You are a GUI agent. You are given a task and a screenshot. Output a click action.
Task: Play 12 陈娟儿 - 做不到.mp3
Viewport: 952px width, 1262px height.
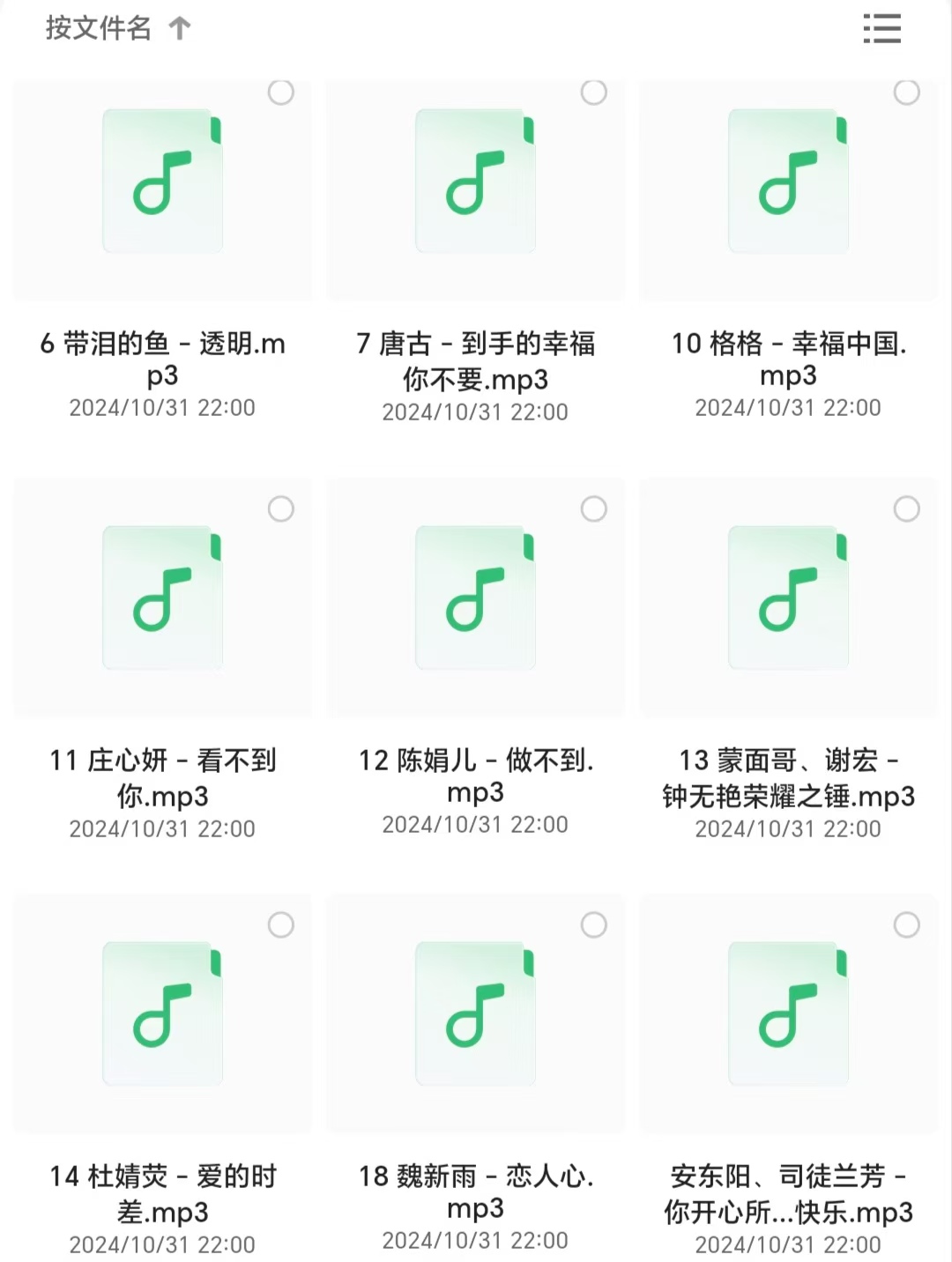coord(476,598)
